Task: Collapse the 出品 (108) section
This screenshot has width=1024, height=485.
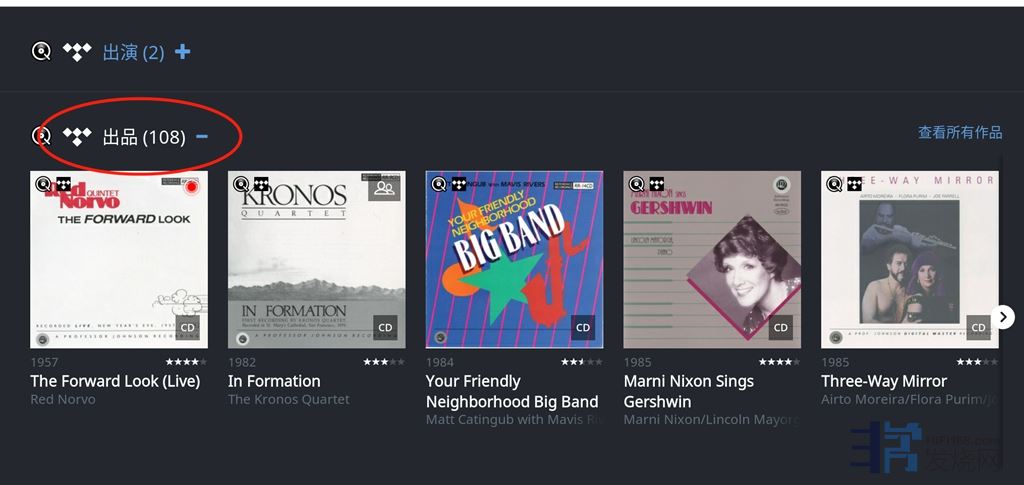Action: (202, 136)
